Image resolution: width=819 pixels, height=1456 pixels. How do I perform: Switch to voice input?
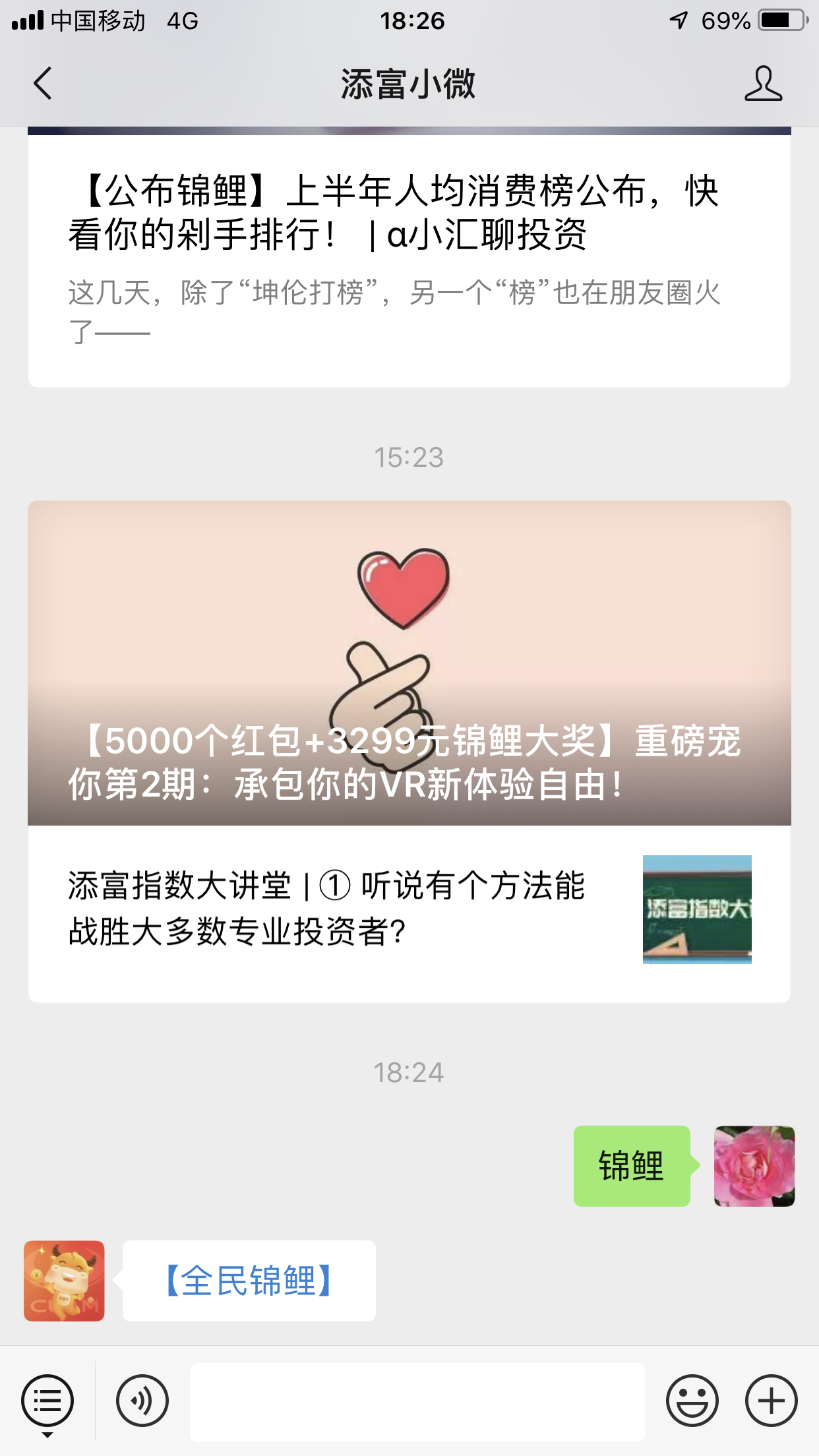pyautogui.click(x=142, y=1401)
